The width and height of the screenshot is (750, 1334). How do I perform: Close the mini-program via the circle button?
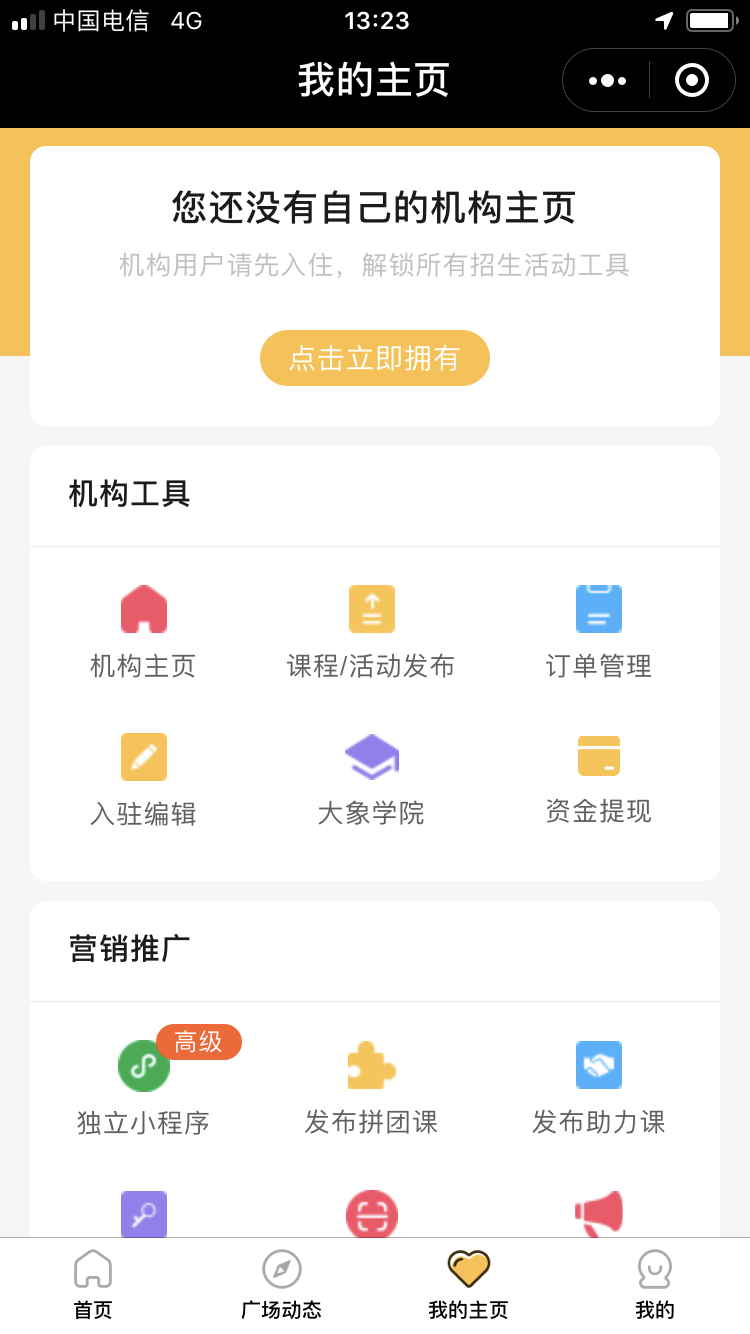[690, 80]
